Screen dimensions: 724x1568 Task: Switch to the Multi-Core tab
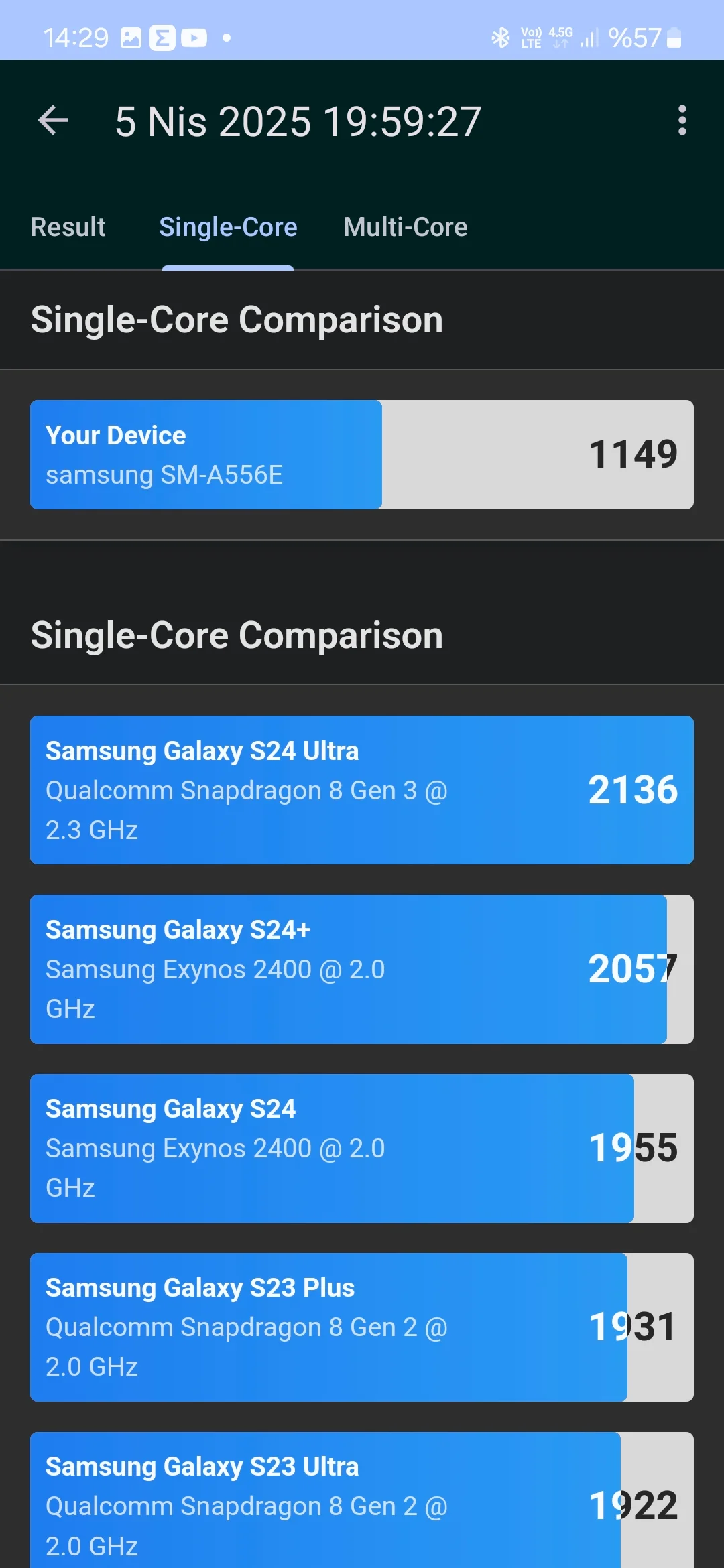pyautogui.click(x=406, y=227)
